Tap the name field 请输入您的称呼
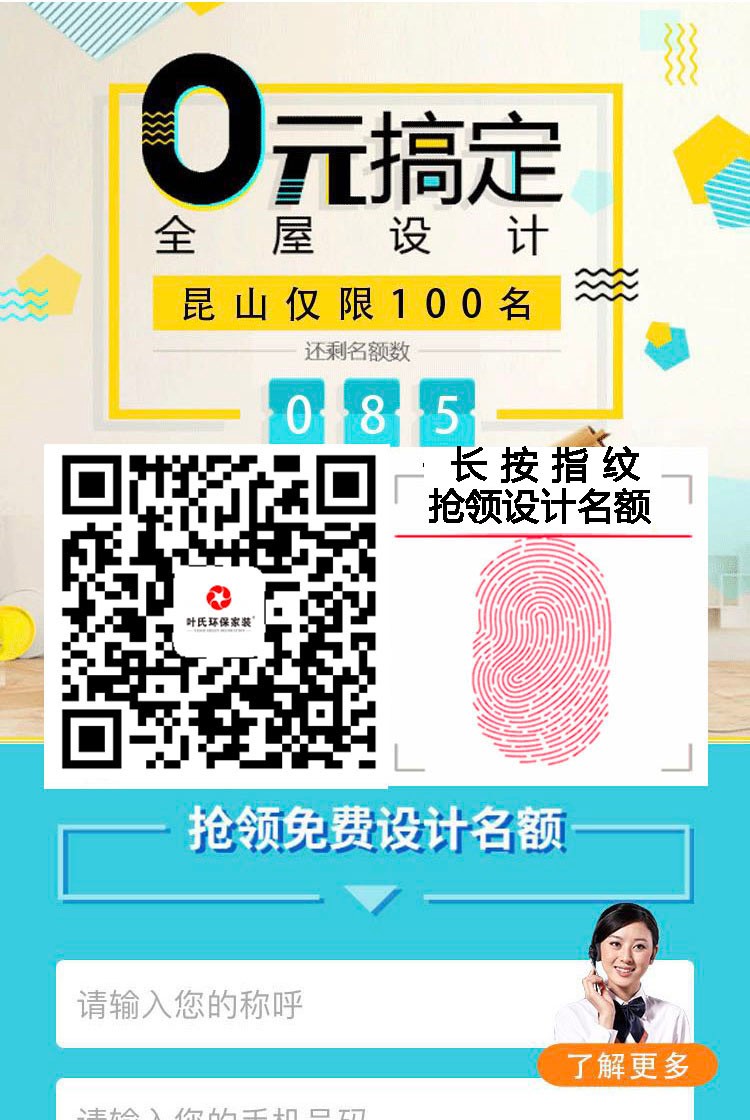750x1120 pixels. pos(300,1003)
